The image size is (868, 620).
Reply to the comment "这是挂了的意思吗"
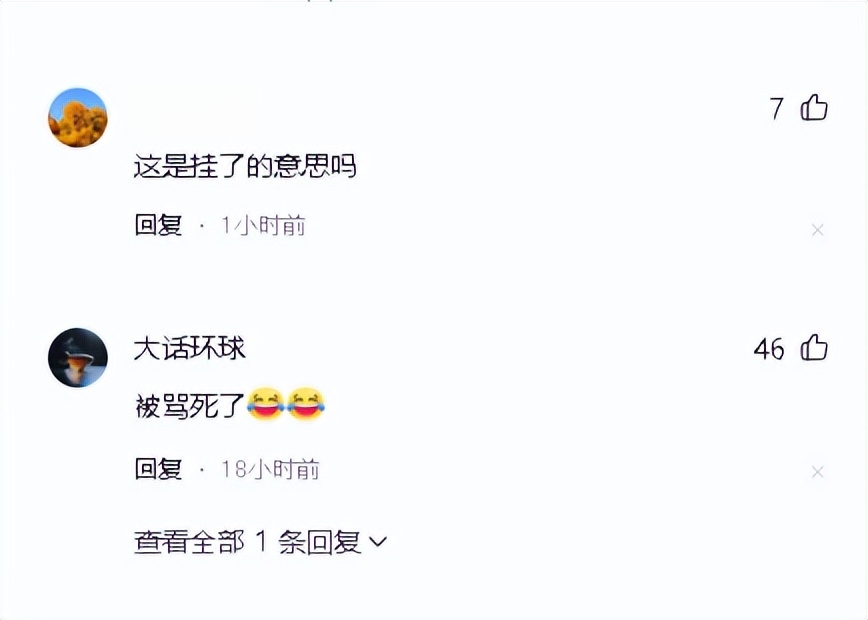(x=158, y=225)
